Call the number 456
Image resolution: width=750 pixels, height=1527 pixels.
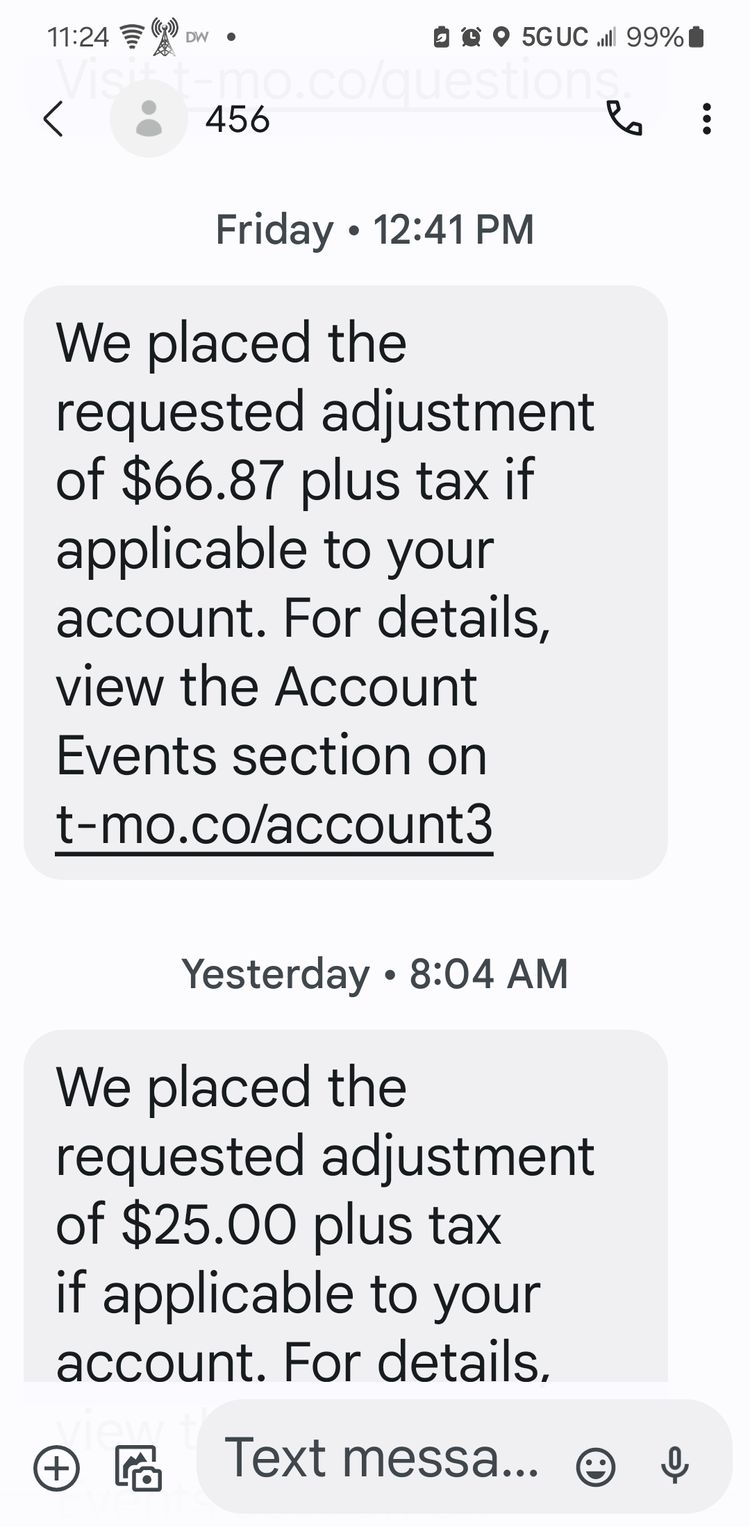[x=624, y=120]
